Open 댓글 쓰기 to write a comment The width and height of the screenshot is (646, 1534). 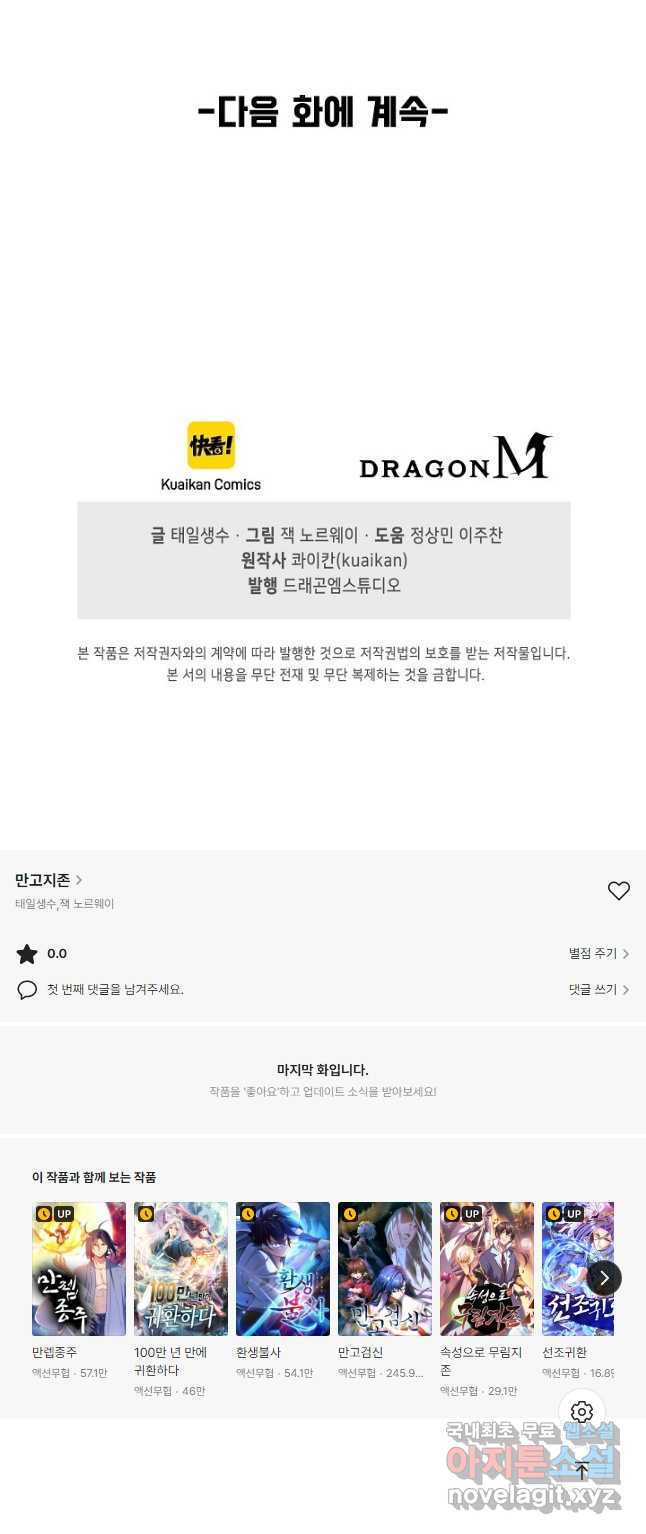(598, 990)
